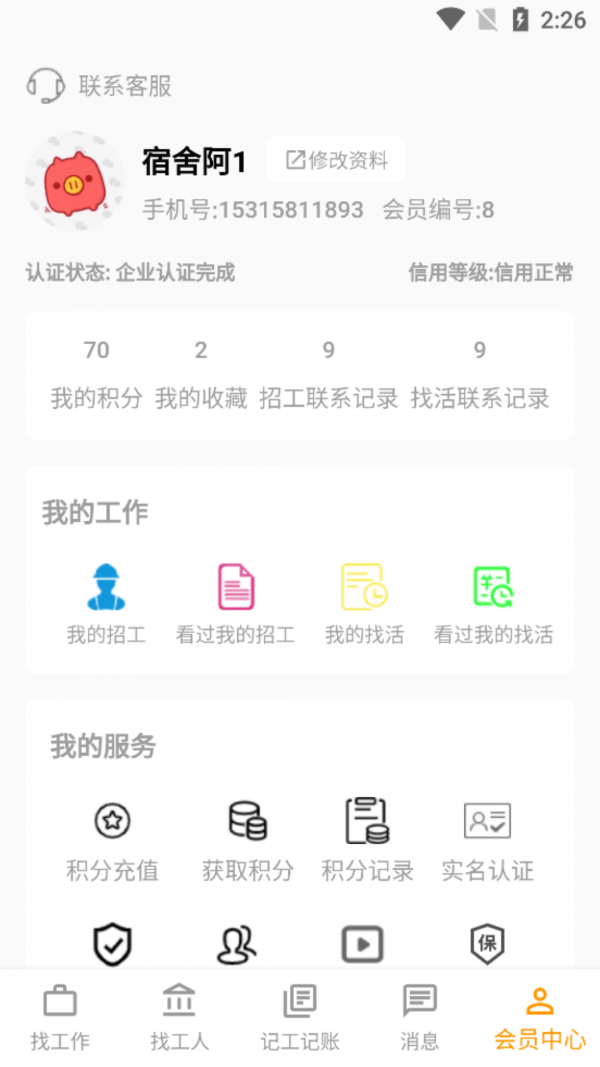Open 招工联系记录
The image size is (600, 1067).
coord(329,375)
